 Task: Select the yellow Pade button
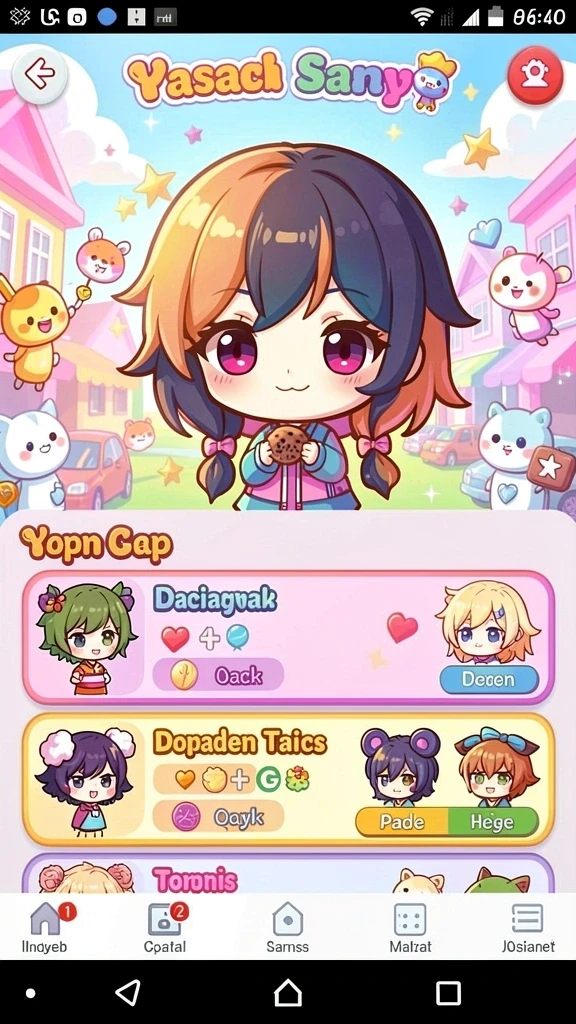point(402,822)
